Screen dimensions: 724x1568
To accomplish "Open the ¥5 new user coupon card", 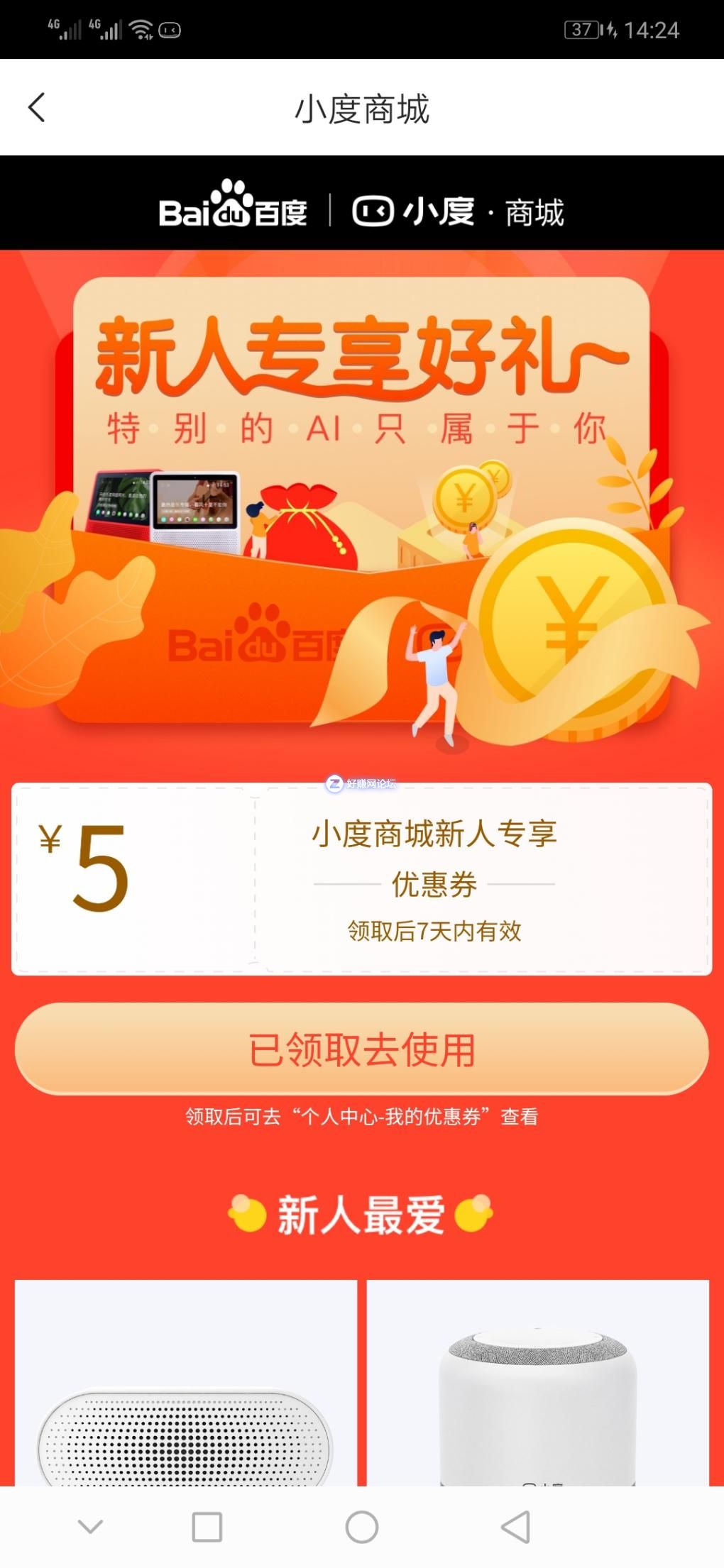I will coord(361,879).
